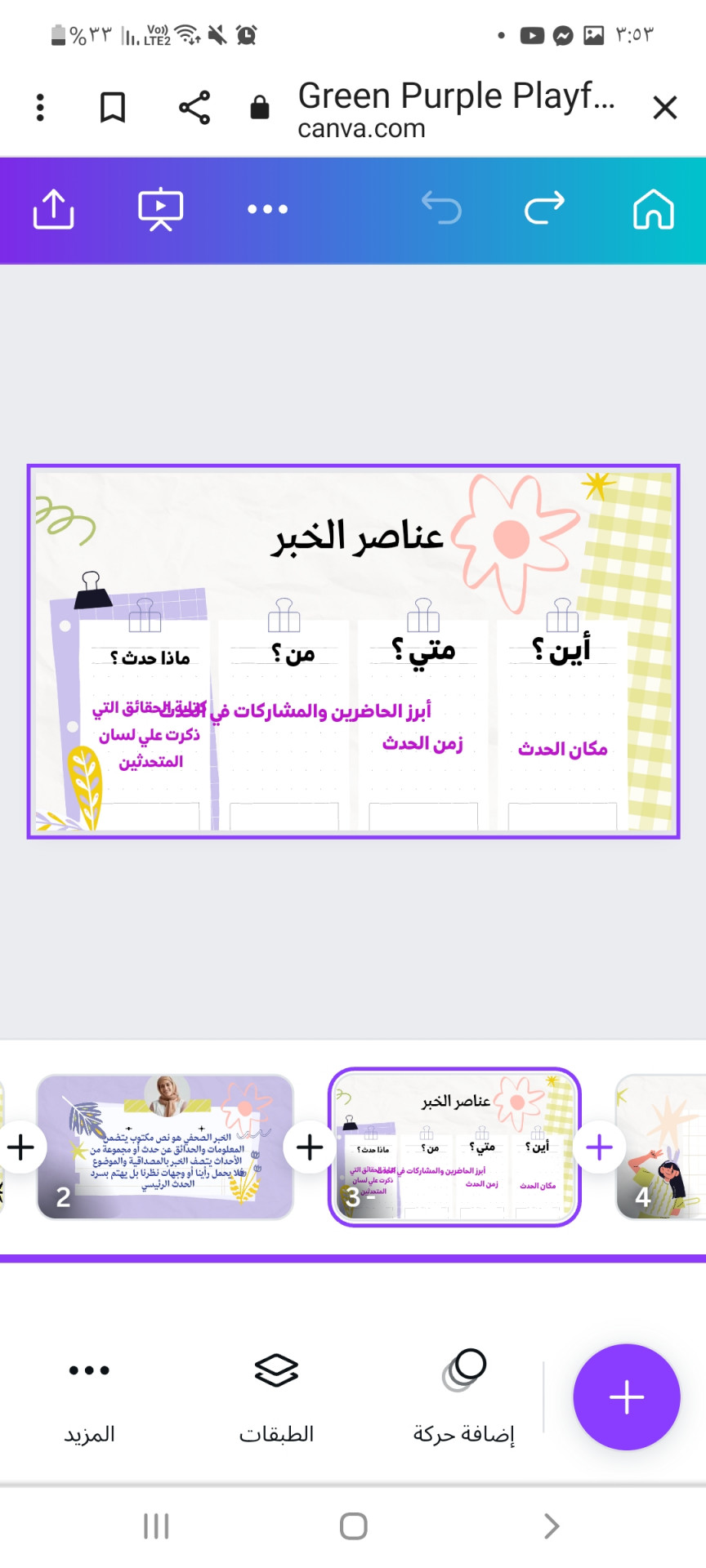Start presentation mode
Viewport: 706px width, 1568px height.
[160, 209]
